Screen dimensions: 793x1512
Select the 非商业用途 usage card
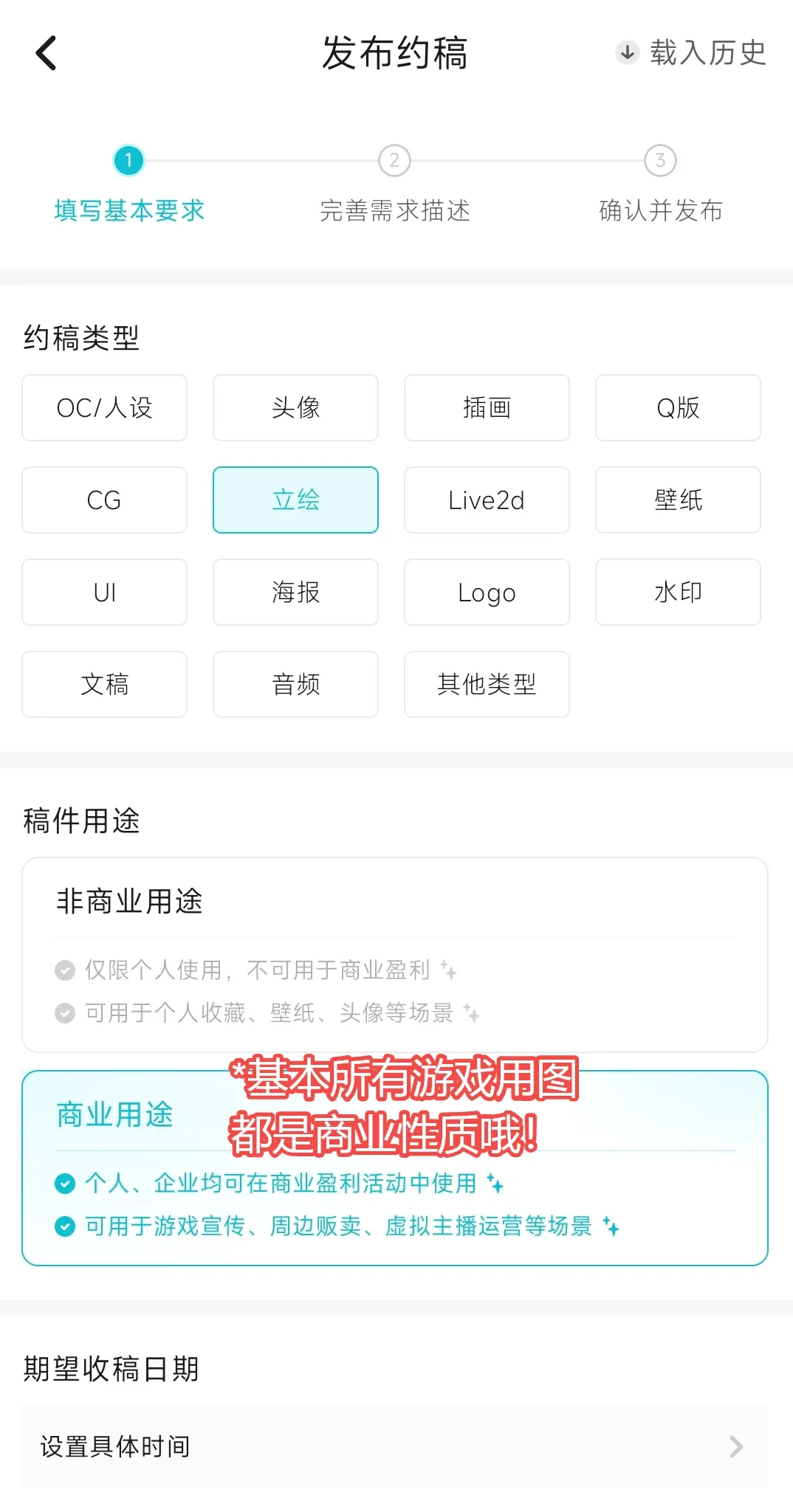pos(395,954)
